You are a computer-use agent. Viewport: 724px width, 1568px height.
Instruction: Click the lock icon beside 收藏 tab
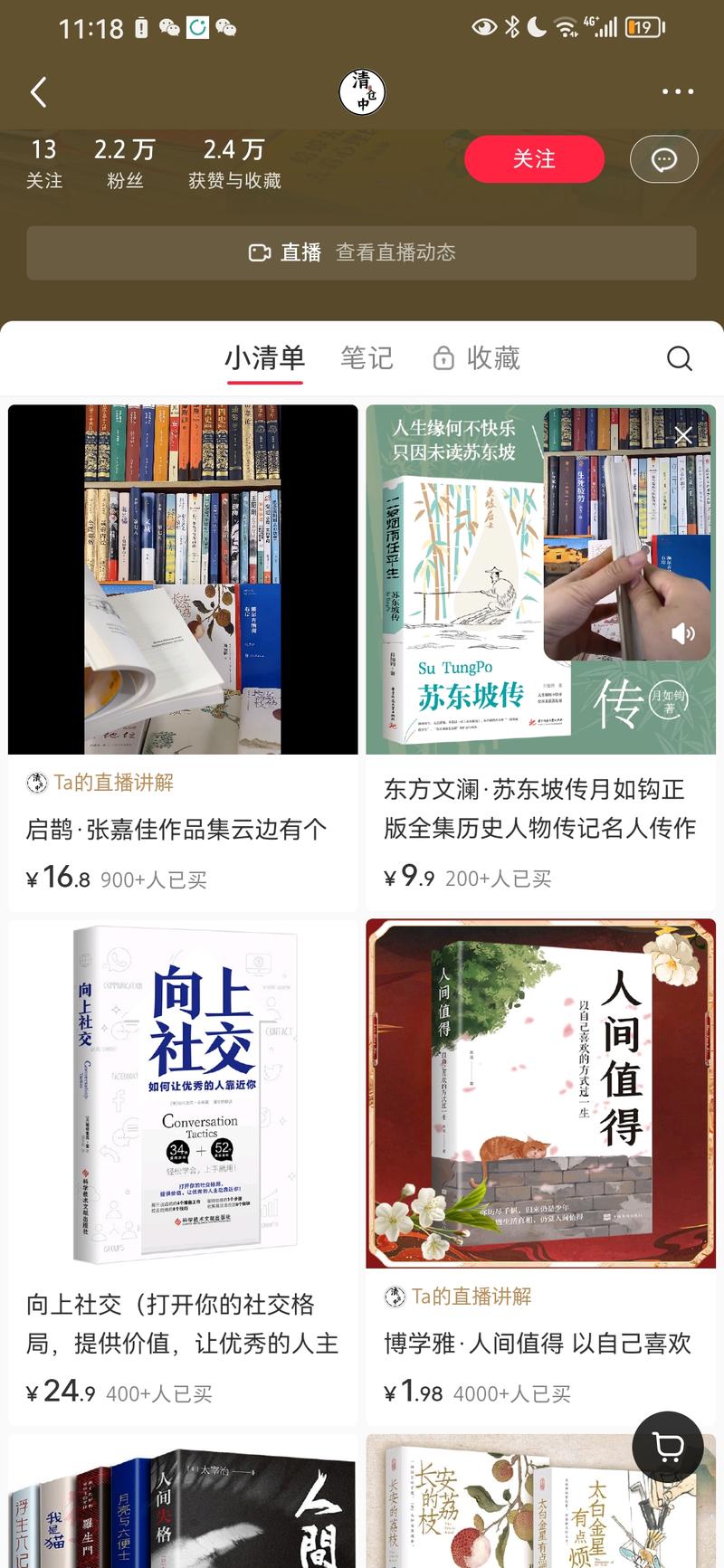click(x=443, y=358)
